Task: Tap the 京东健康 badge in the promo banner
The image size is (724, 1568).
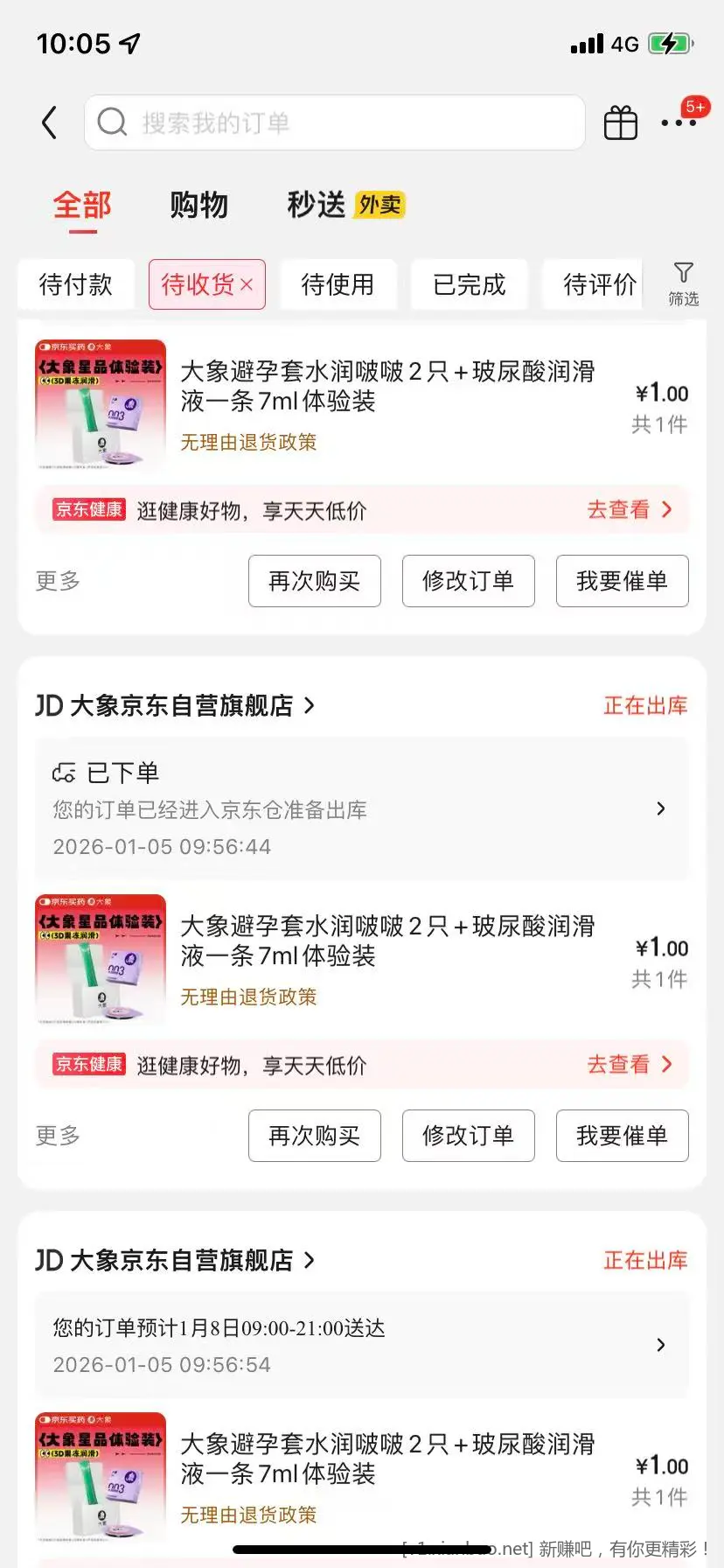Action: tap(87, 507)
